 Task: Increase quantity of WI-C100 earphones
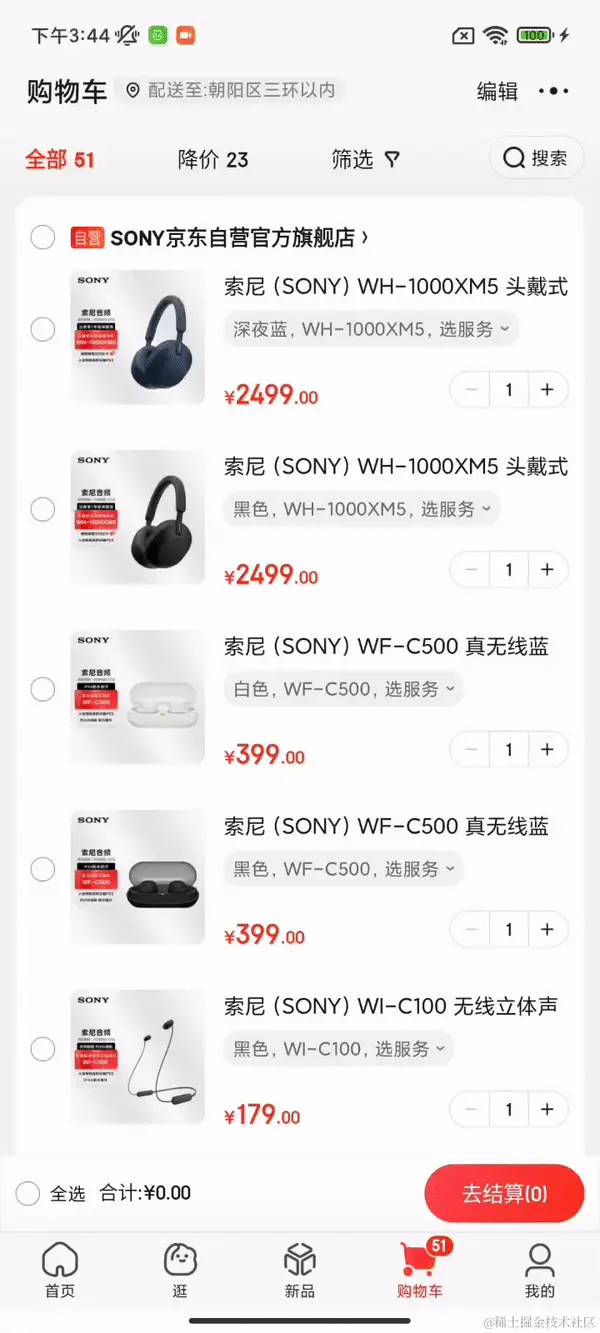(547, 1110)
